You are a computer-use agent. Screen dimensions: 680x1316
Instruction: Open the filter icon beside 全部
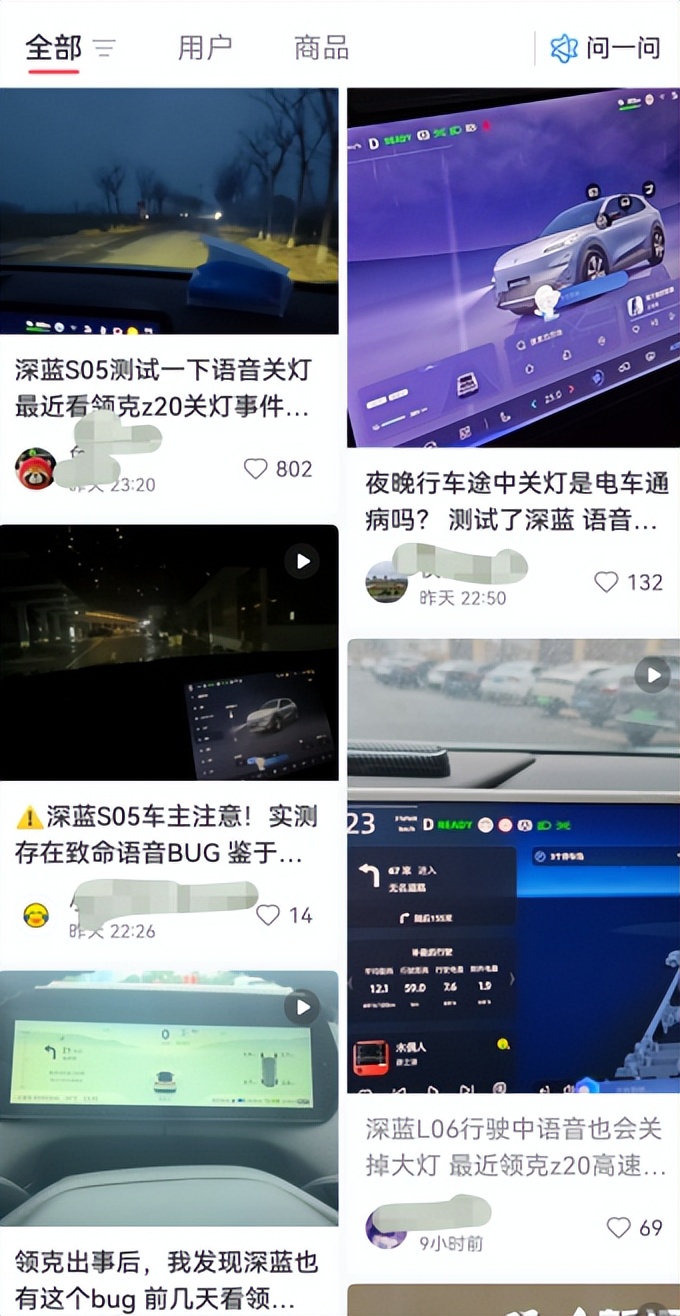point(104,48)
